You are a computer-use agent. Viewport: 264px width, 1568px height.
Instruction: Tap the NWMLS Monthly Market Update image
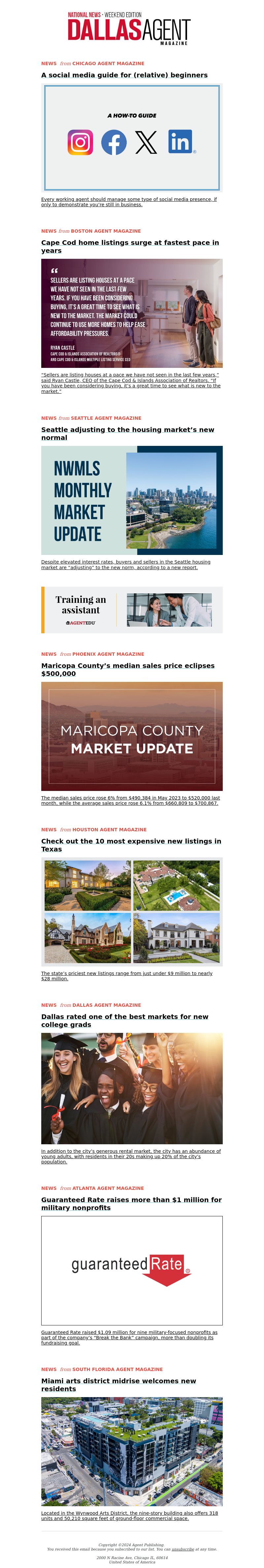[x=131, y=500]
